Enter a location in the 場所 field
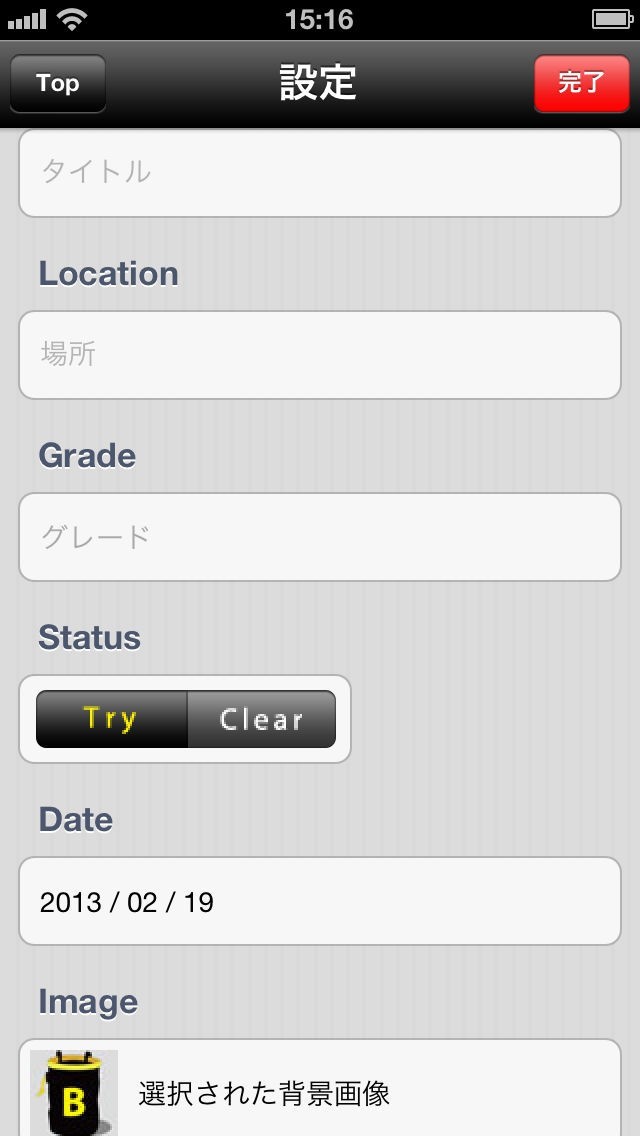The height and width of the screenshot is (1136, 640). pos(320,355)
